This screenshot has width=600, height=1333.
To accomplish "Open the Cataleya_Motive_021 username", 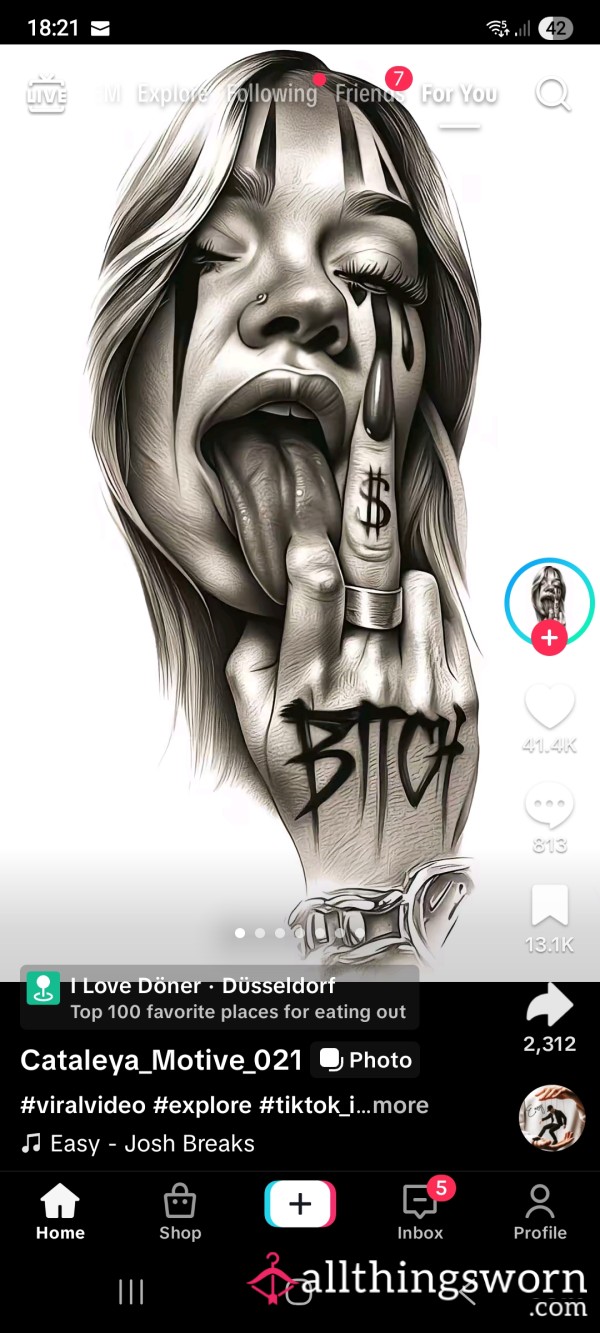I will [x=161, y=1060].
